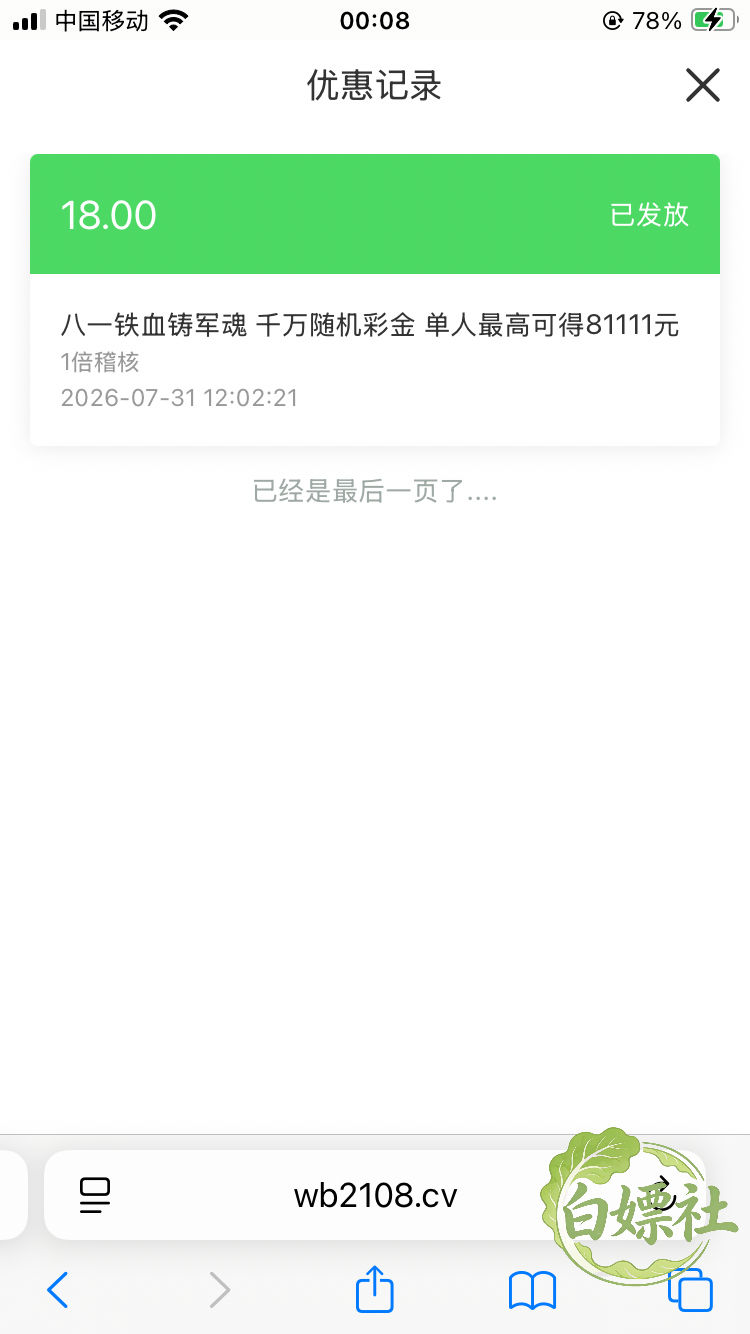Open page settings menu in address bar

(95, 1195)
